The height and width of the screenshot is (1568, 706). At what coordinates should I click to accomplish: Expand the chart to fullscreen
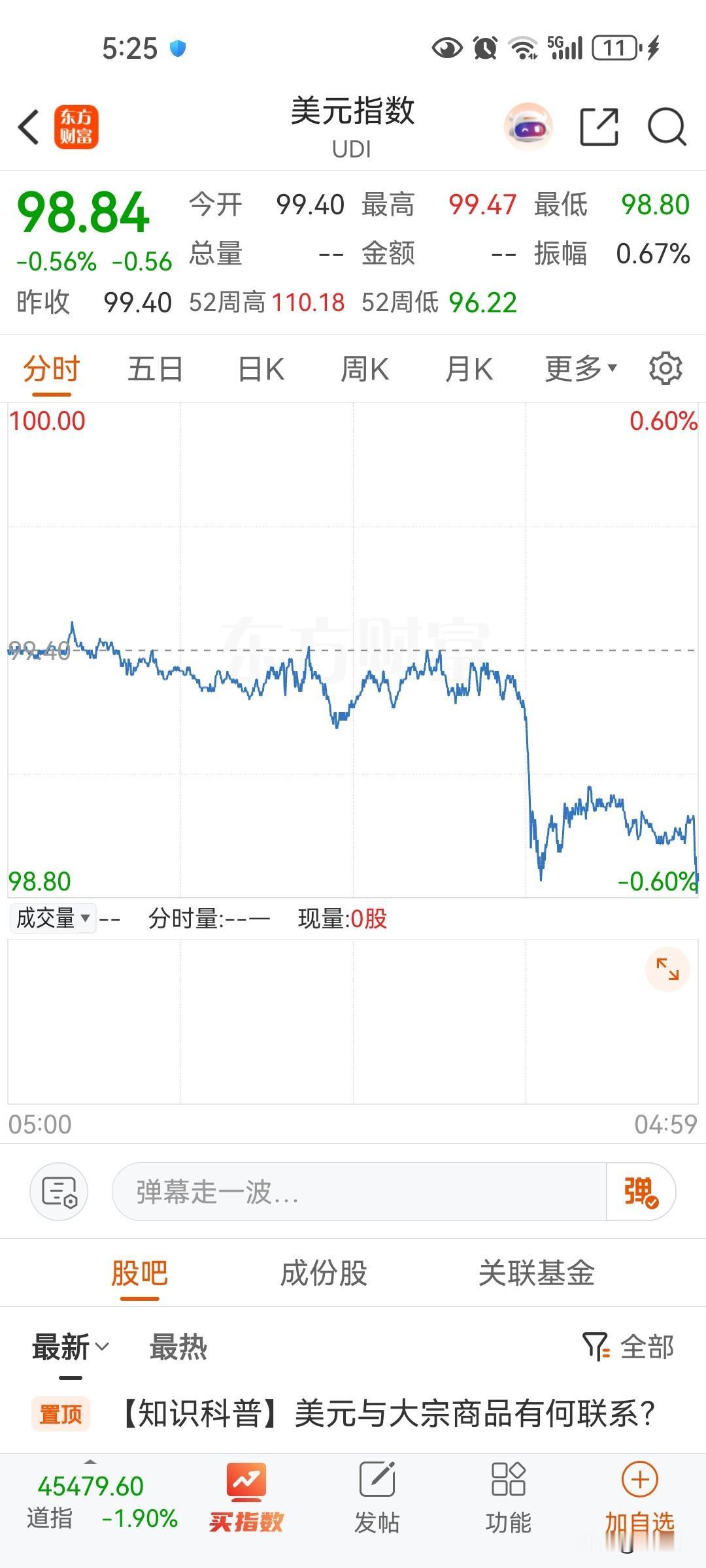coord(667,969)
